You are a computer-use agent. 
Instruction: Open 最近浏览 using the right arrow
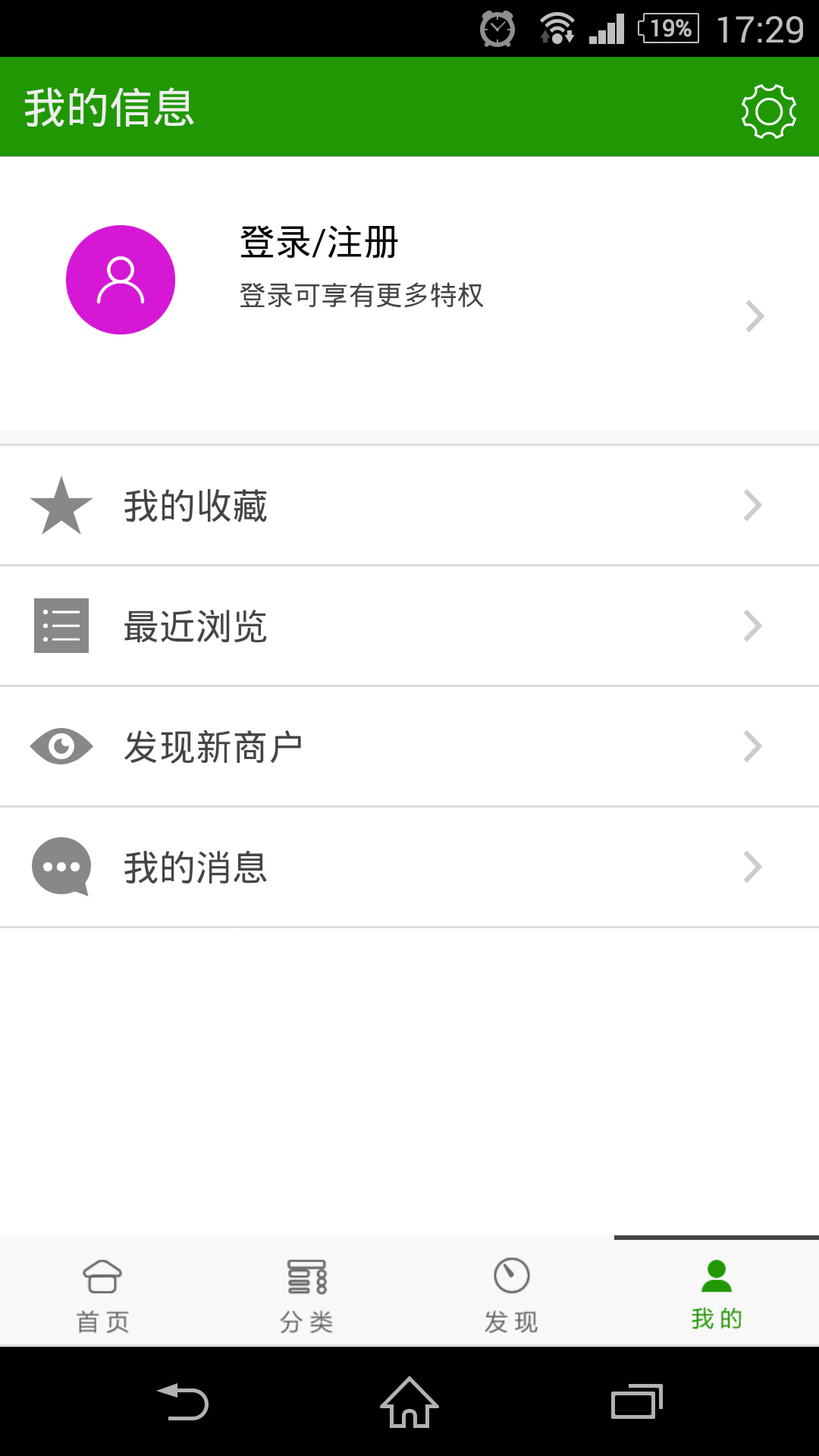752,625
